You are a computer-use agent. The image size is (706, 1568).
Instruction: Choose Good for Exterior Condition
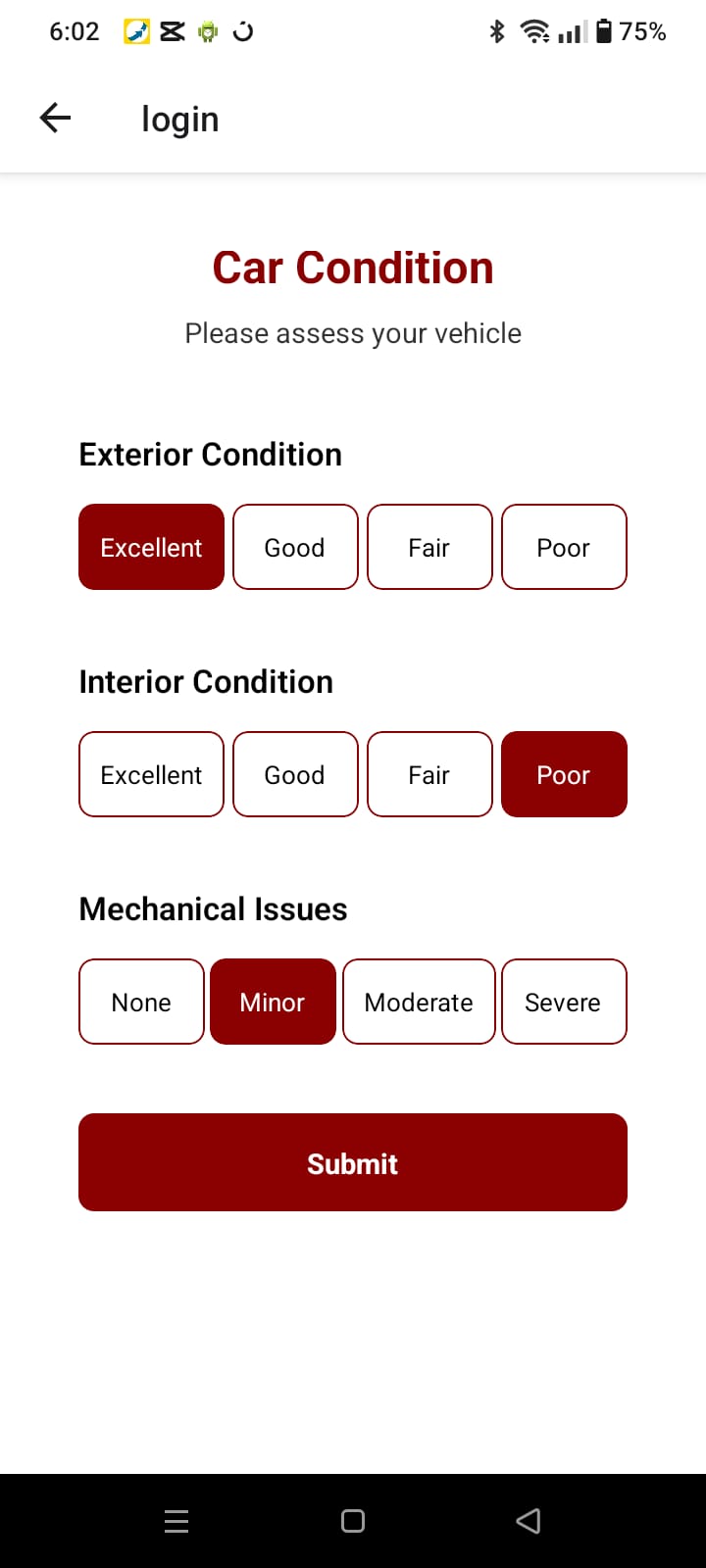pos(295,547)
